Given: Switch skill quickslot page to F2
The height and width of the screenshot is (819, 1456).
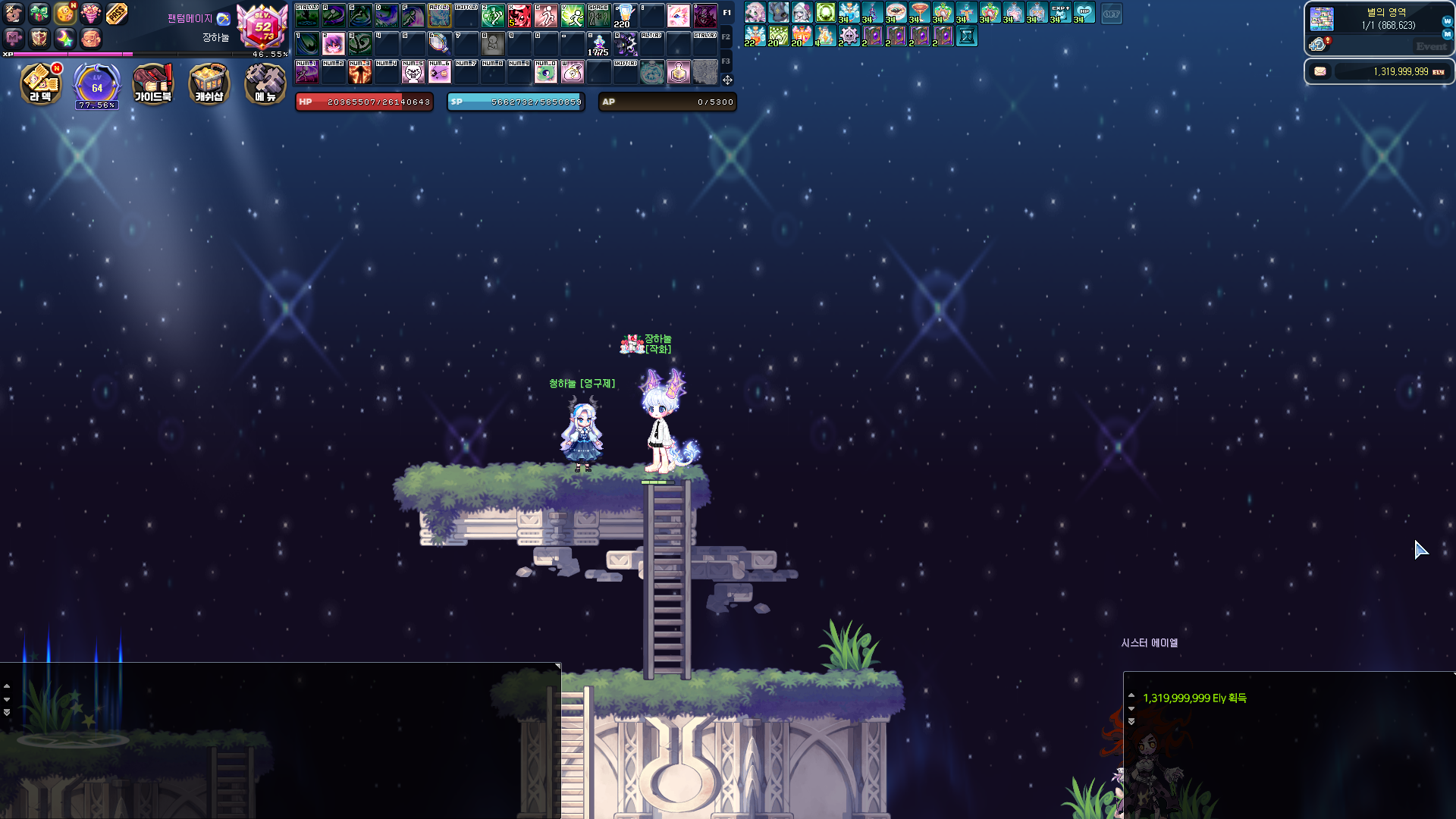Looking at the screenshot, I should pos(726,36).
